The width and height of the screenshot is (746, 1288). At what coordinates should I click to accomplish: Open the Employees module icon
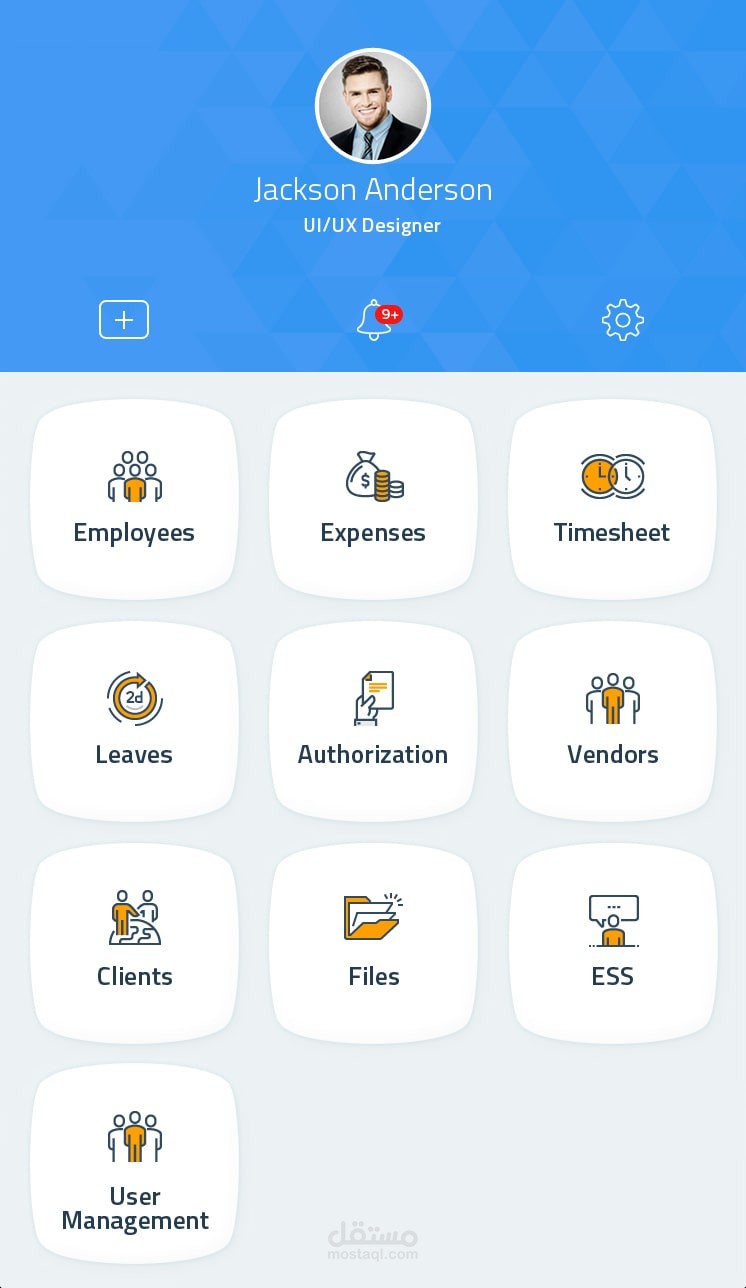coord(134,477)
